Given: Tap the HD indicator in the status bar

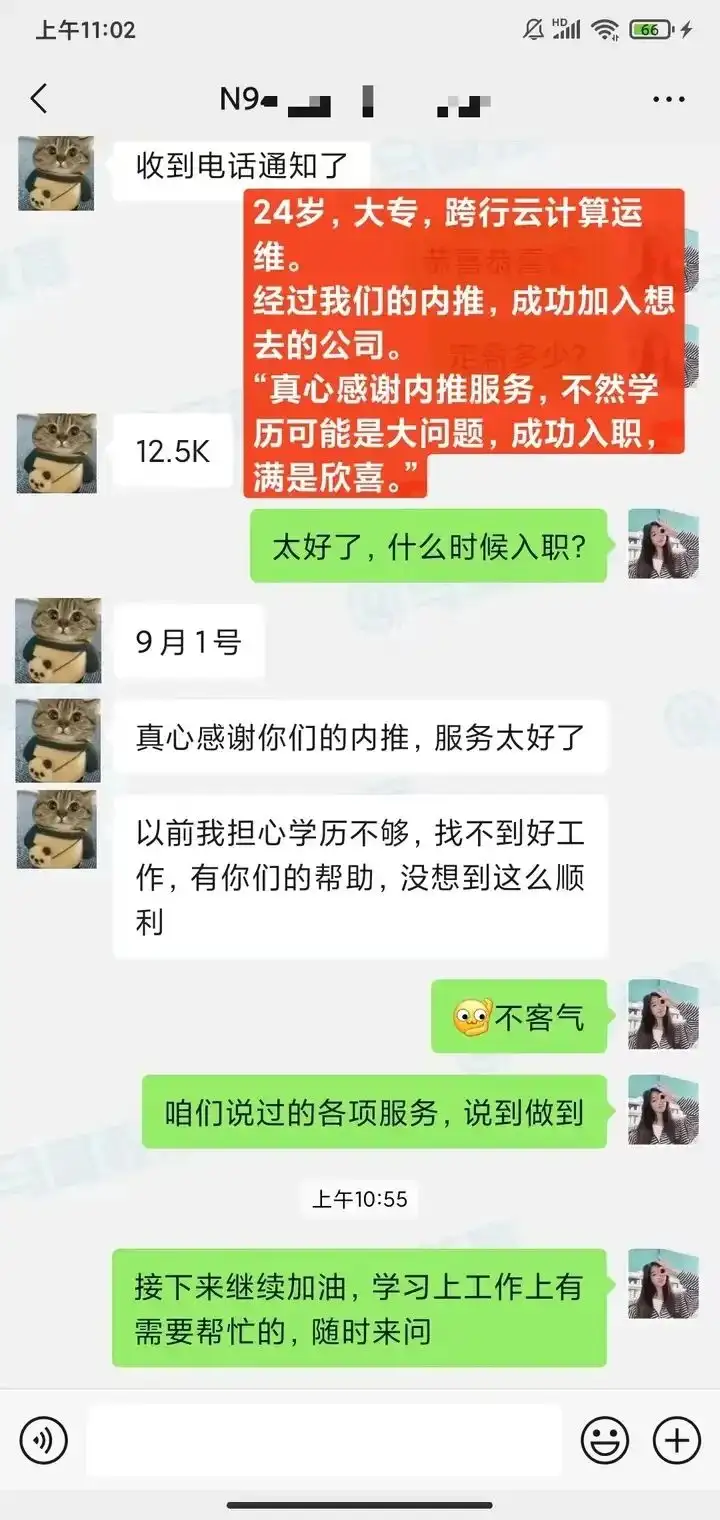Looking at the screenshot, I should (x=561, y=20).
